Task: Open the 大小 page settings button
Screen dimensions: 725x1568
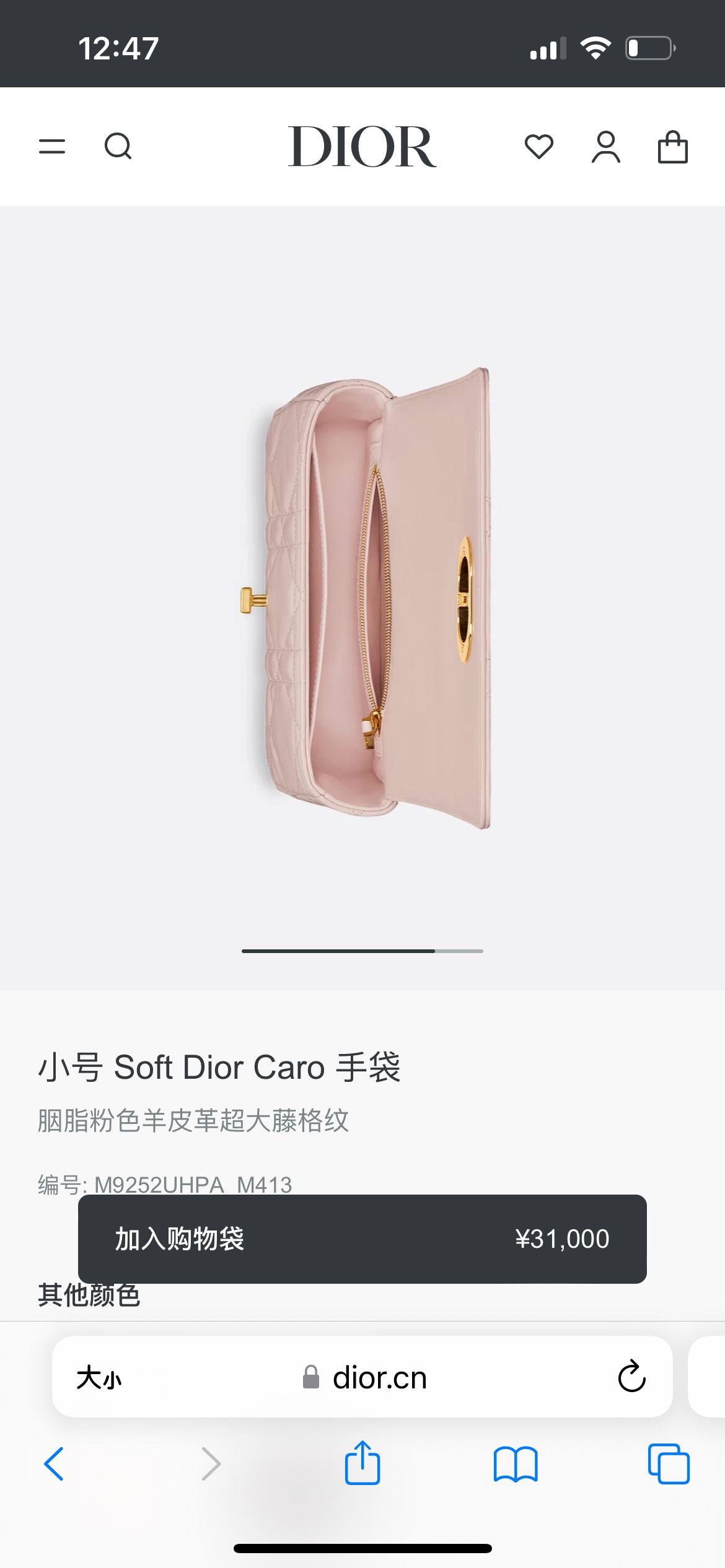Action: (x=99, y=1379)
